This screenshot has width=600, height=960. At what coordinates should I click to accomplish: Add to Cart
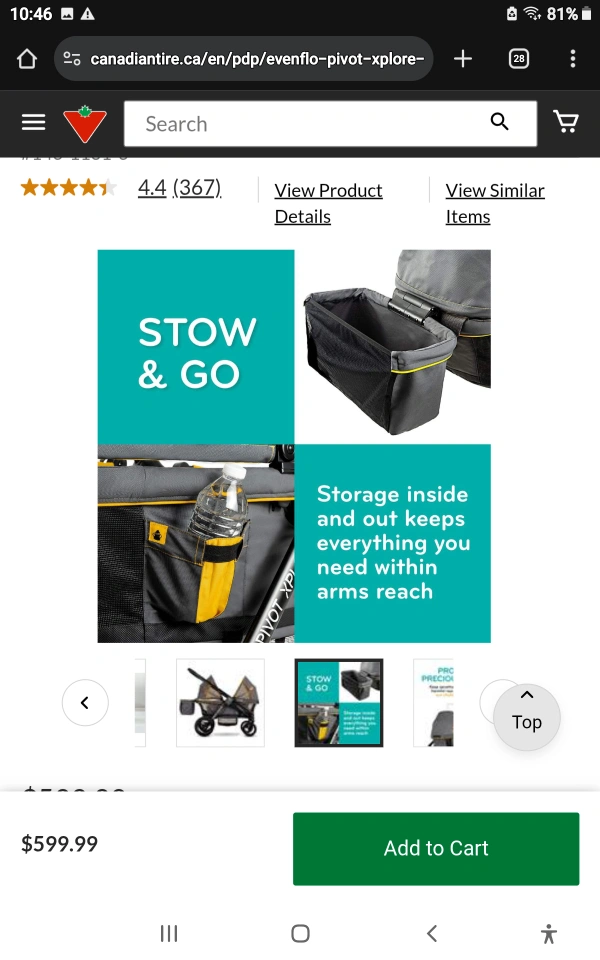click(436, 849)
